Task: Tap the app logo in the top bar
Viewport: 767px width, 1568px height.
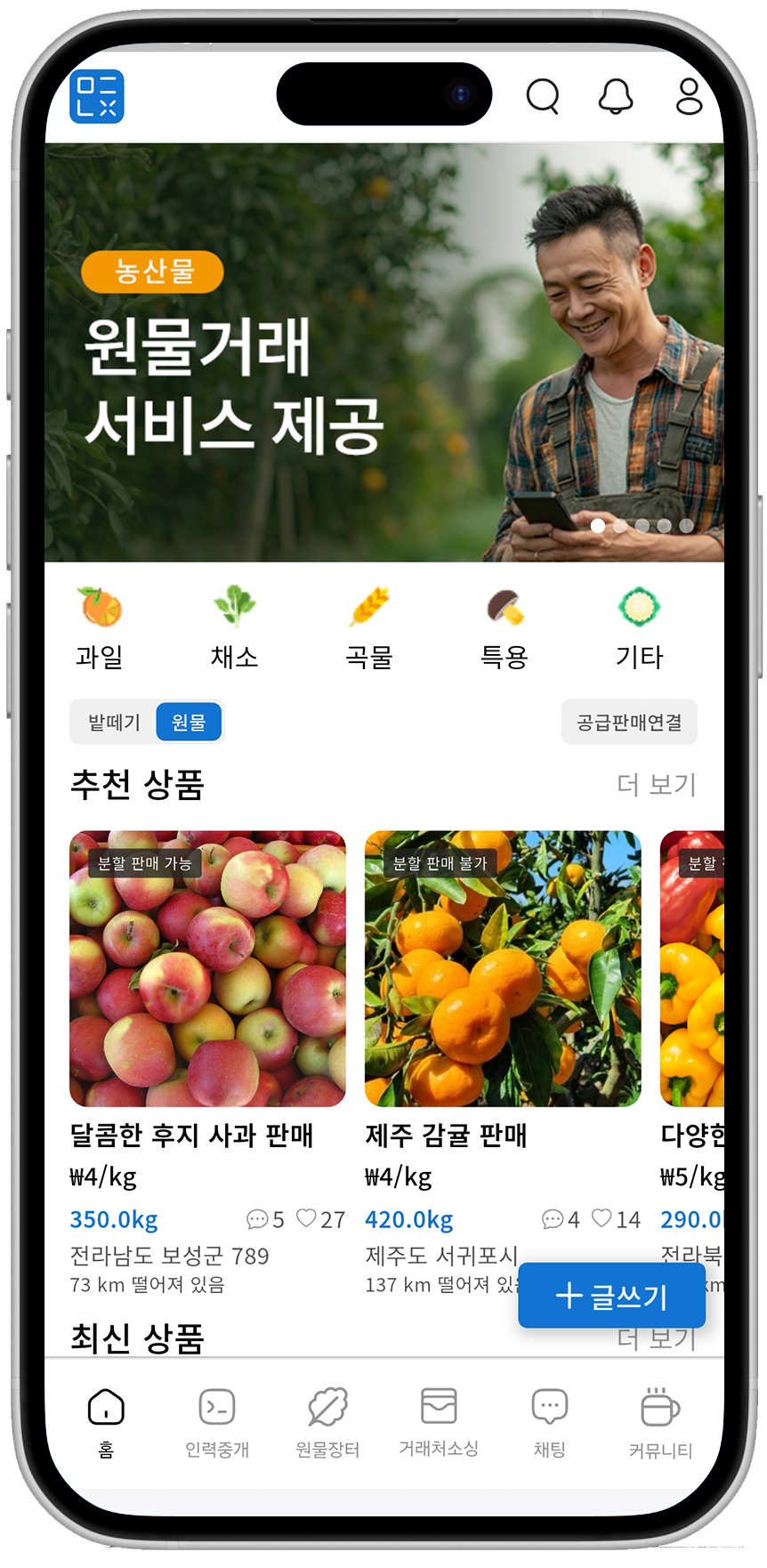Action: coord(96,94)
